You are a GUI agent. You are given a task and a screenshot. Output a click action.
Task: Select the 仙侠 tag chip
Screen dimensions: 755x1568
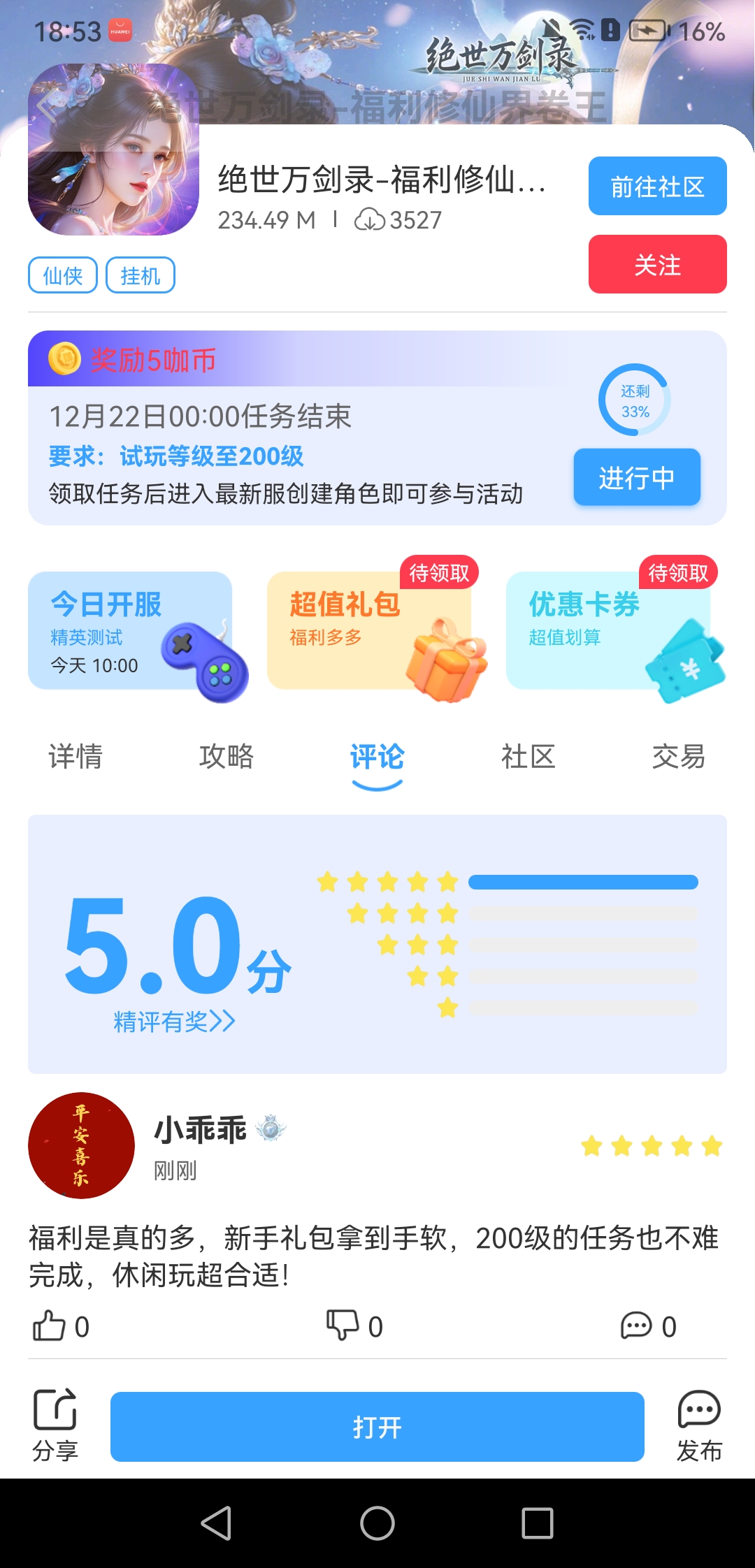pos(62,276)
